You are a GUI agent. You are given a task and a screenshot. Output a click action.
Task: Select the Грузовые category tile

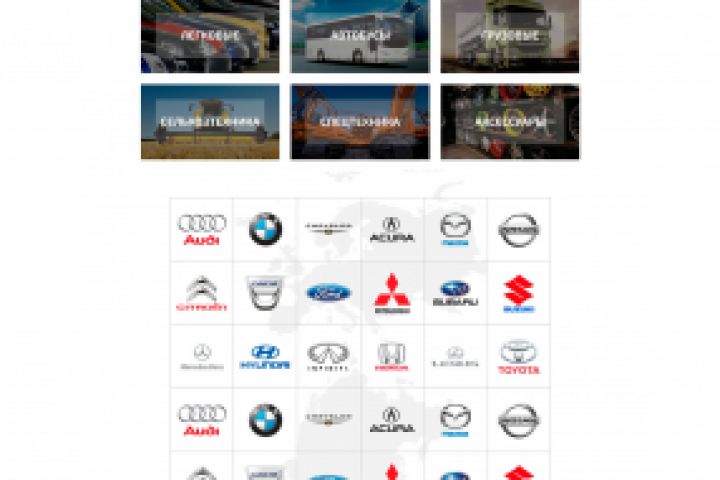coord(510,35)
